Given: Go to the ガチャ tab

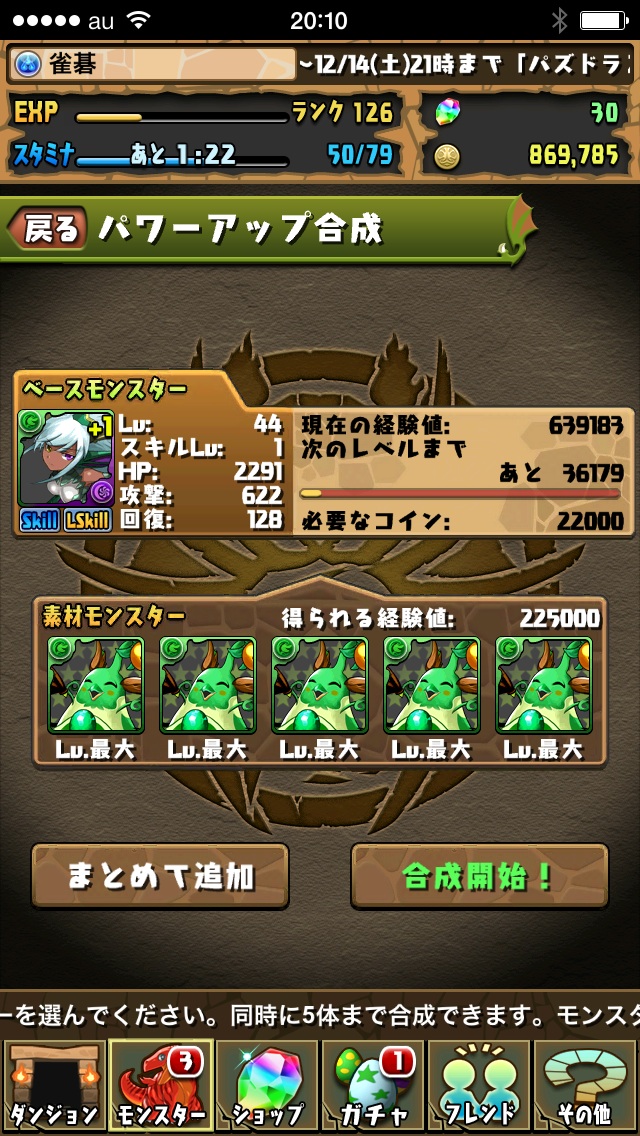Looking at the screenshot, I should pyautogui.click(x=373, y=1086).
